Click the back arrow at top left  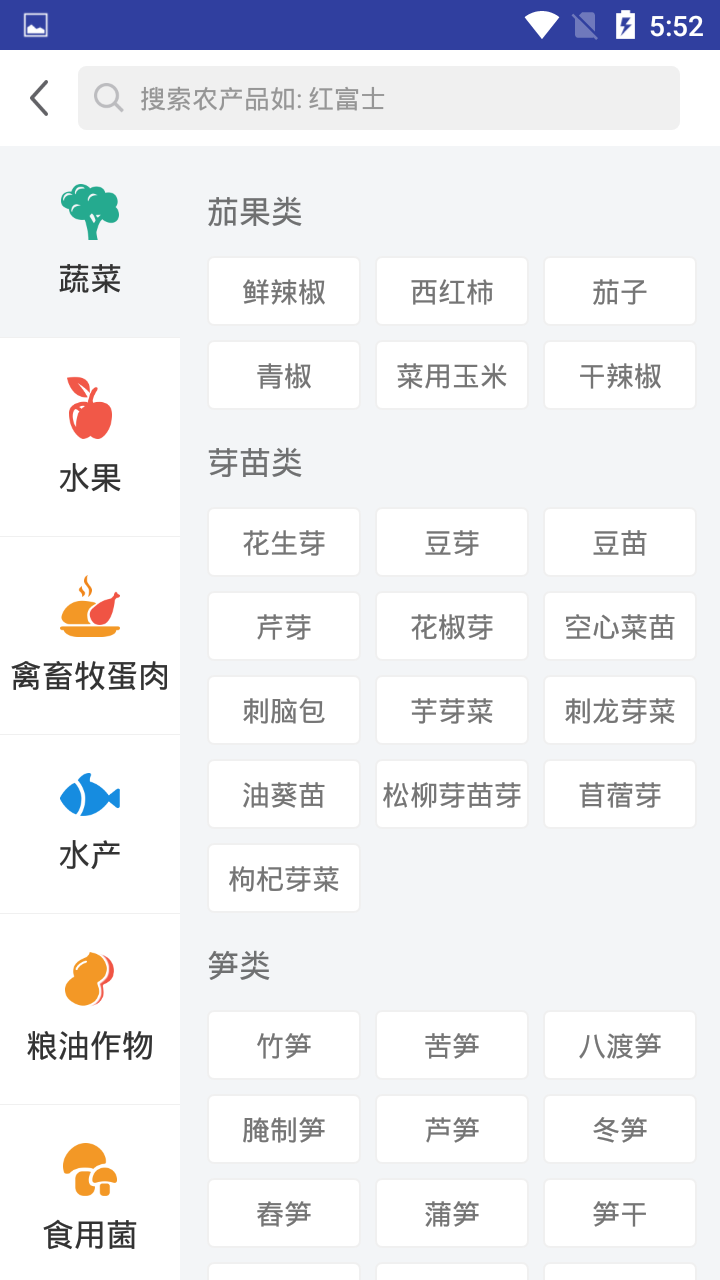[x=38, y=98]
